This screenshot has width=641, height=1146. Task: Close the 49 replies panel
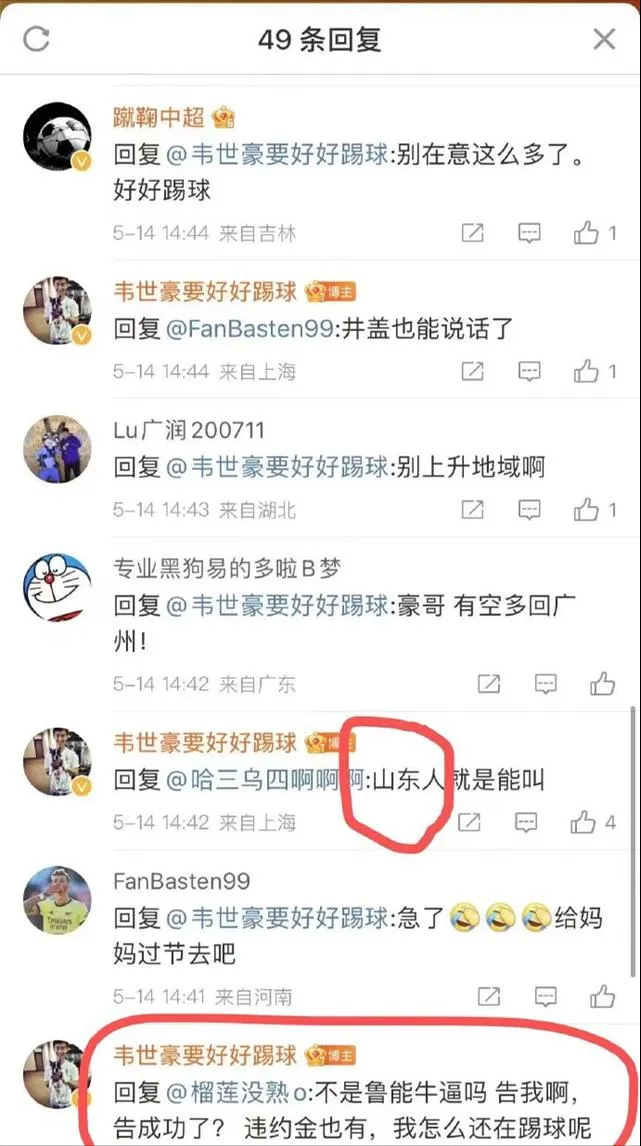click(x=604, y=39)
